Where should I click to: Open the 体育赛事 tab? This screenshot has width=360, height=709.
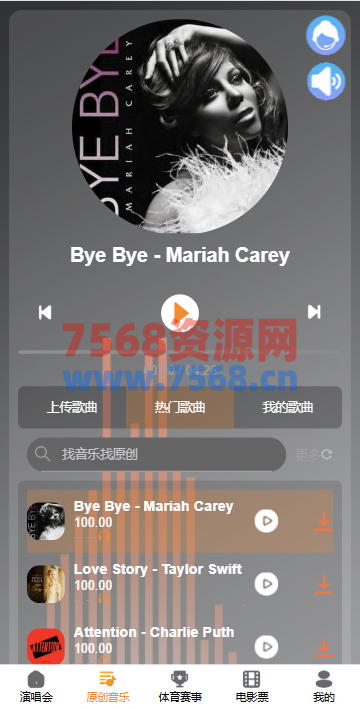[180, 686]
